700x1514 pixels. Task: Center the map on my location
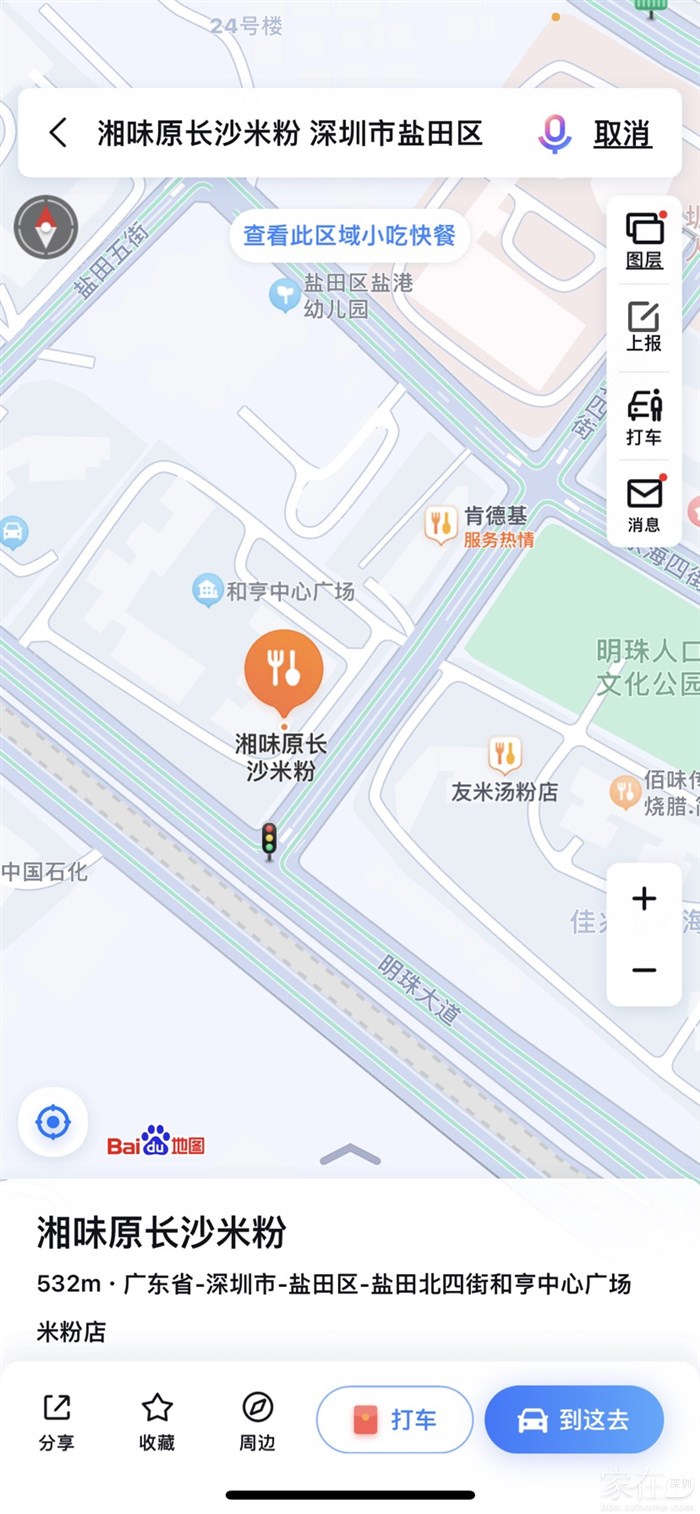point(53,1122)
